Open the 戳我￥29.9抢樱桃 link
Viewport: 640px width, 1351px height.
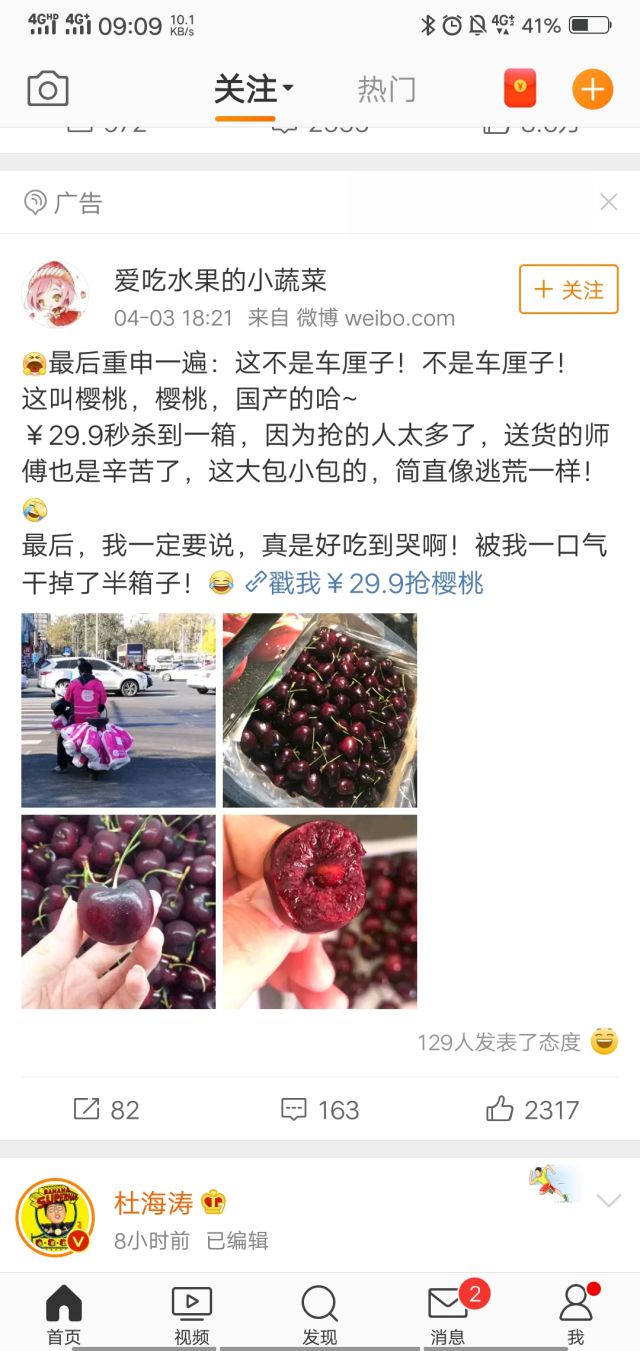(365, 583)
